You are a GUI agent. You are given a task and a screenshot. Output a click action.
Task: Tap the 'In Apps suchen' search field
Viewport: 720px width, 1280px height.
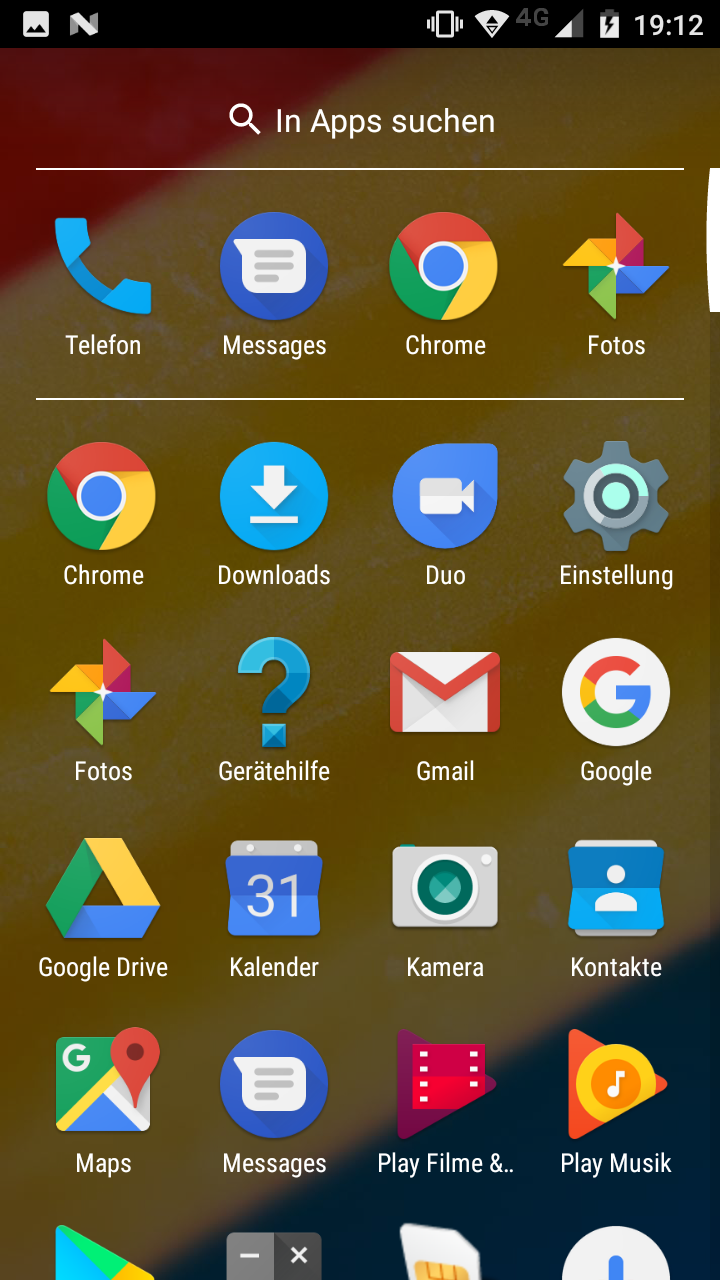362,121
